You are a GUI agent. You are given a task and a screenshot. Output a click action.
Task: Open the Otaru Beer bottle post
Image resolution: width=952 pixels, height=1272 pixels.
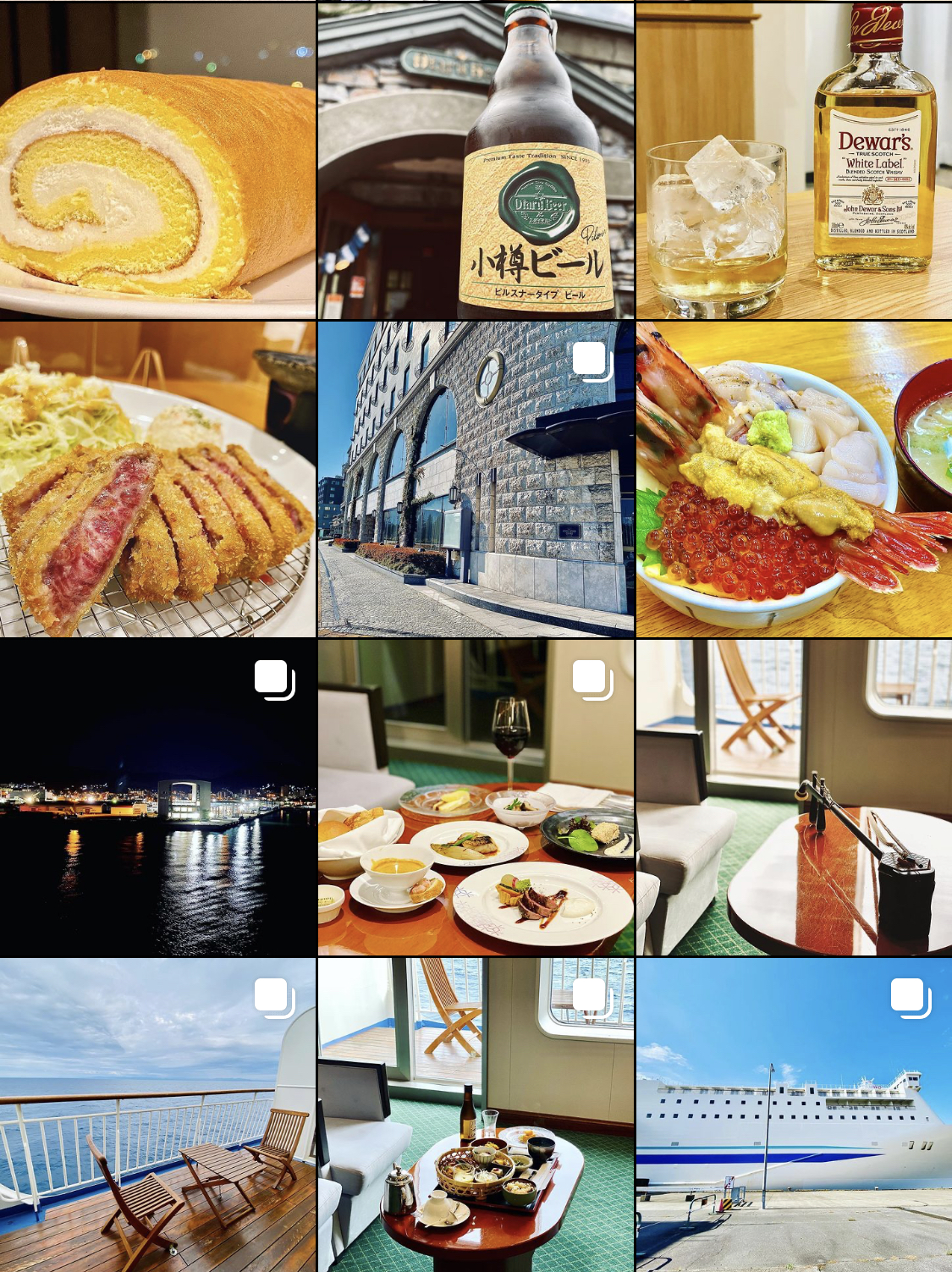pyautogui.click(x=476, y=161)
